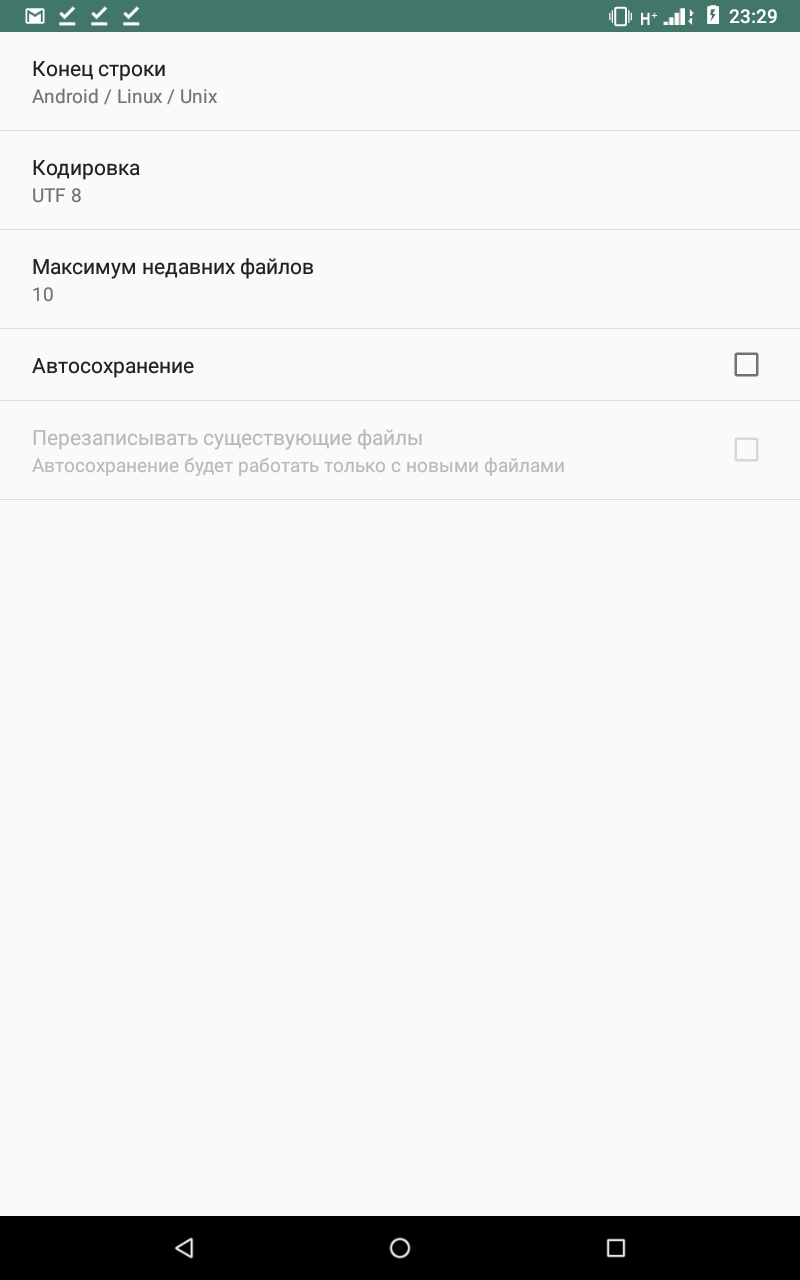Open recent apps from the navigation bar
800x1280 pixels.
(616, 1247)
